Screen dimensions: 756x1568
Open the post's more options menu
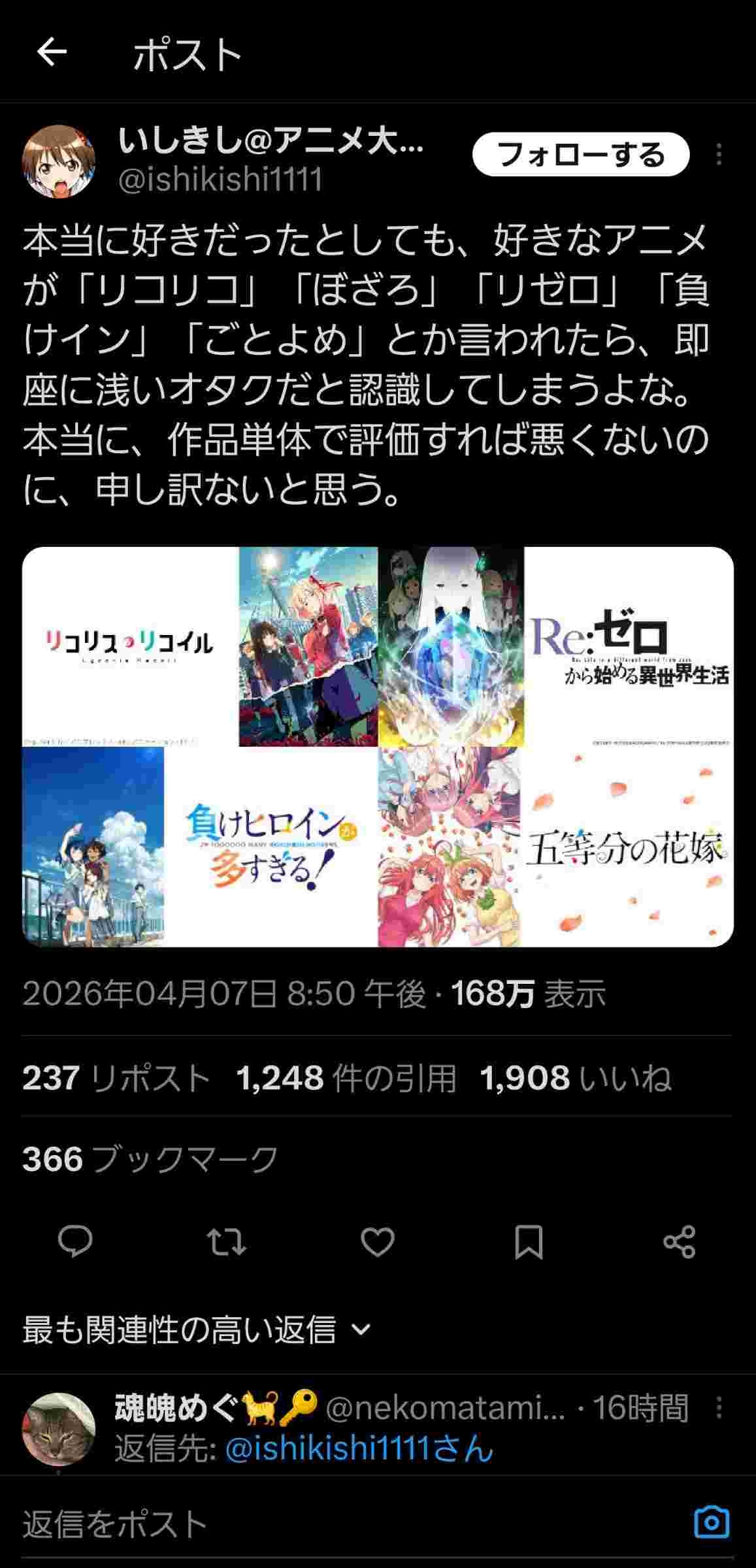point(719,155)
